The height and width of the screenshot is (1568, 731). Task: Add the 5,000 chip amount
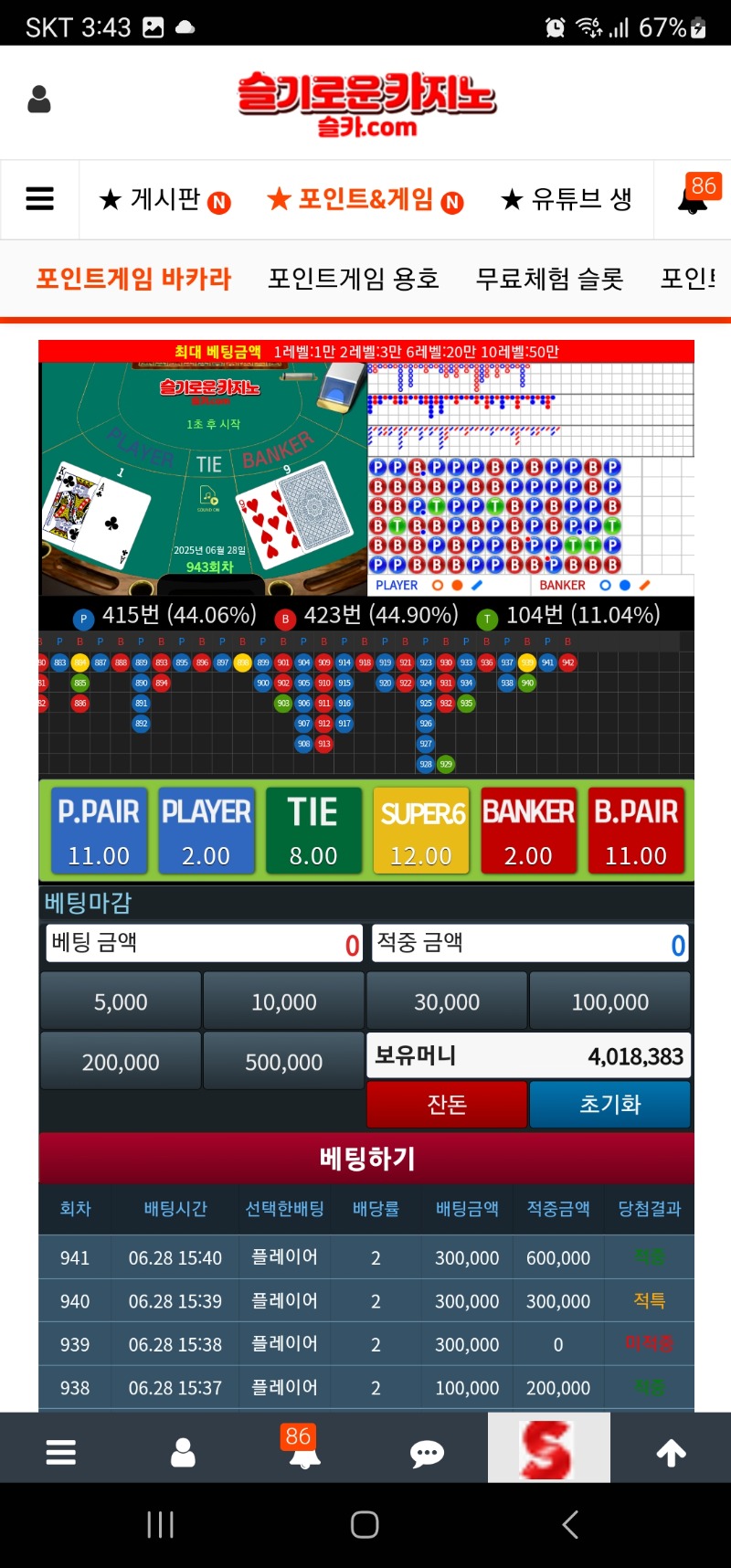point(121,1002)
